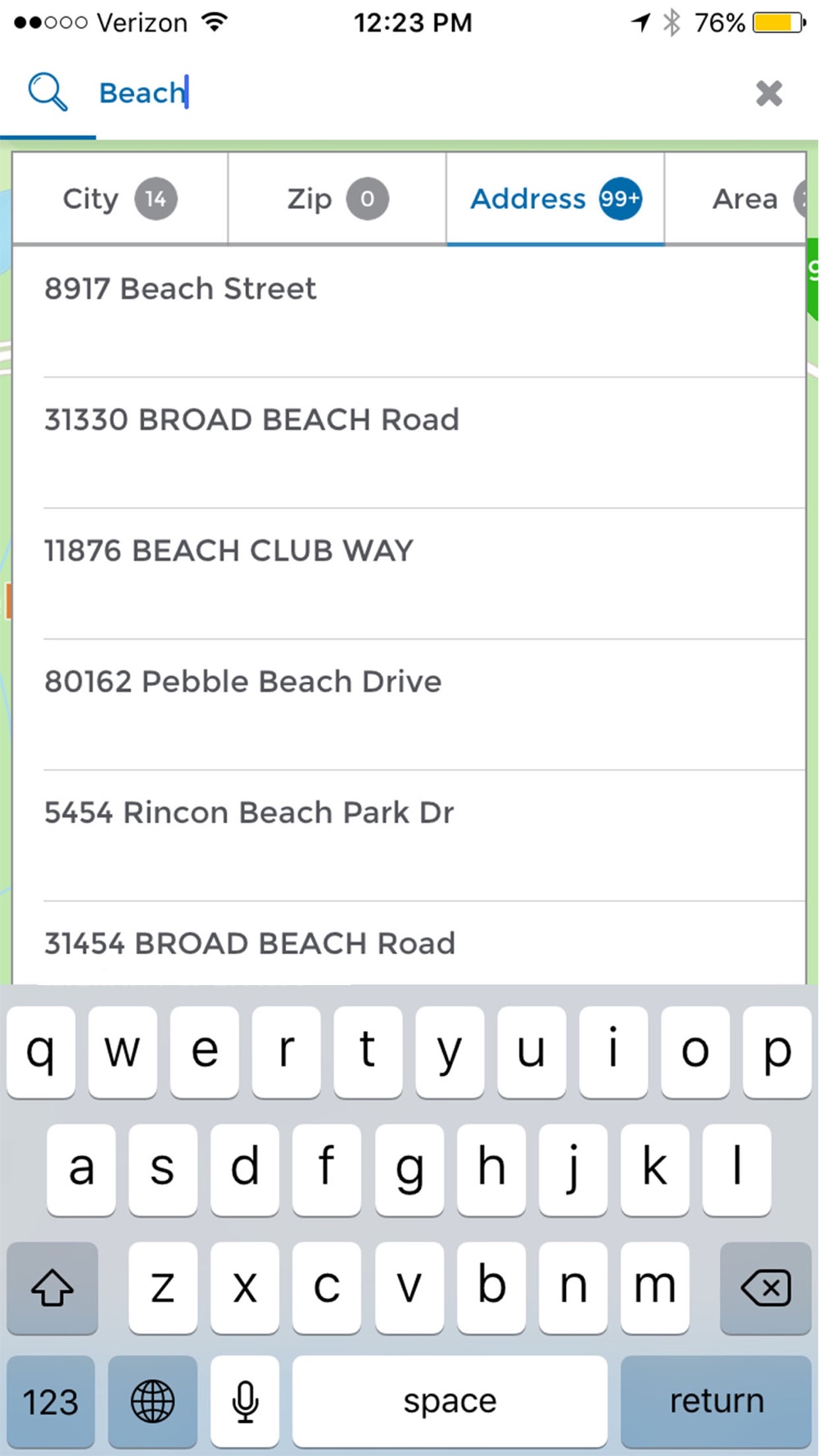Screen dimensions: 819x1456
Task: Switch to the City tab
Action: tap(120, 198)
